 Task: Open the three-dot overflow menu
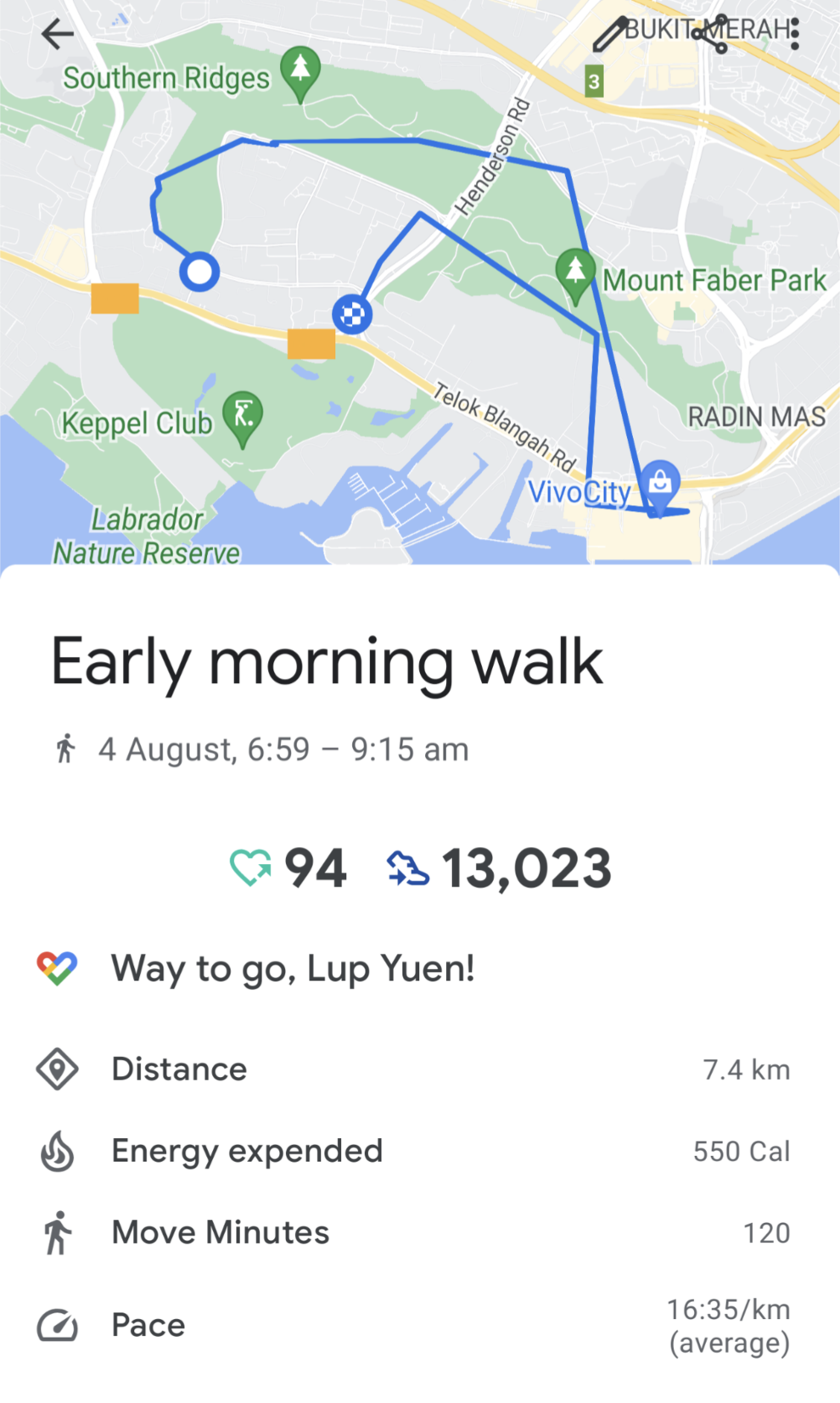[x=794, y=34]
